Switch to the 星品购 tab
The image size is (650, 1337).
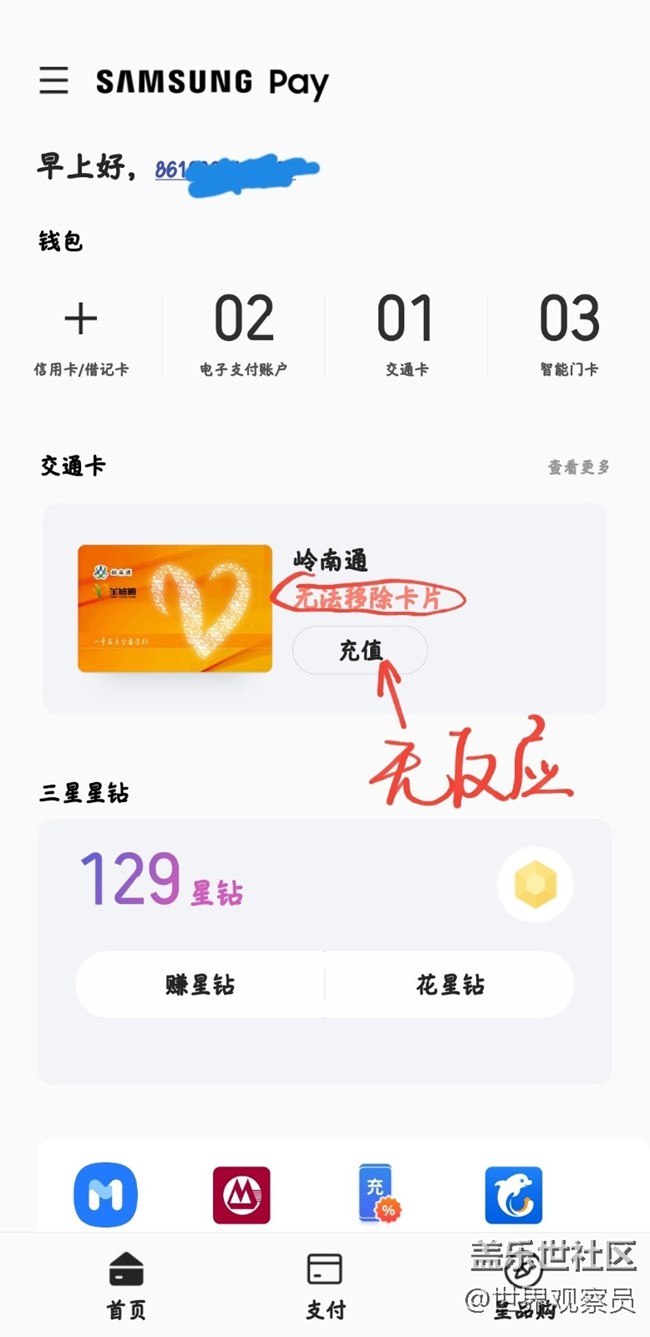(524, 1286)
